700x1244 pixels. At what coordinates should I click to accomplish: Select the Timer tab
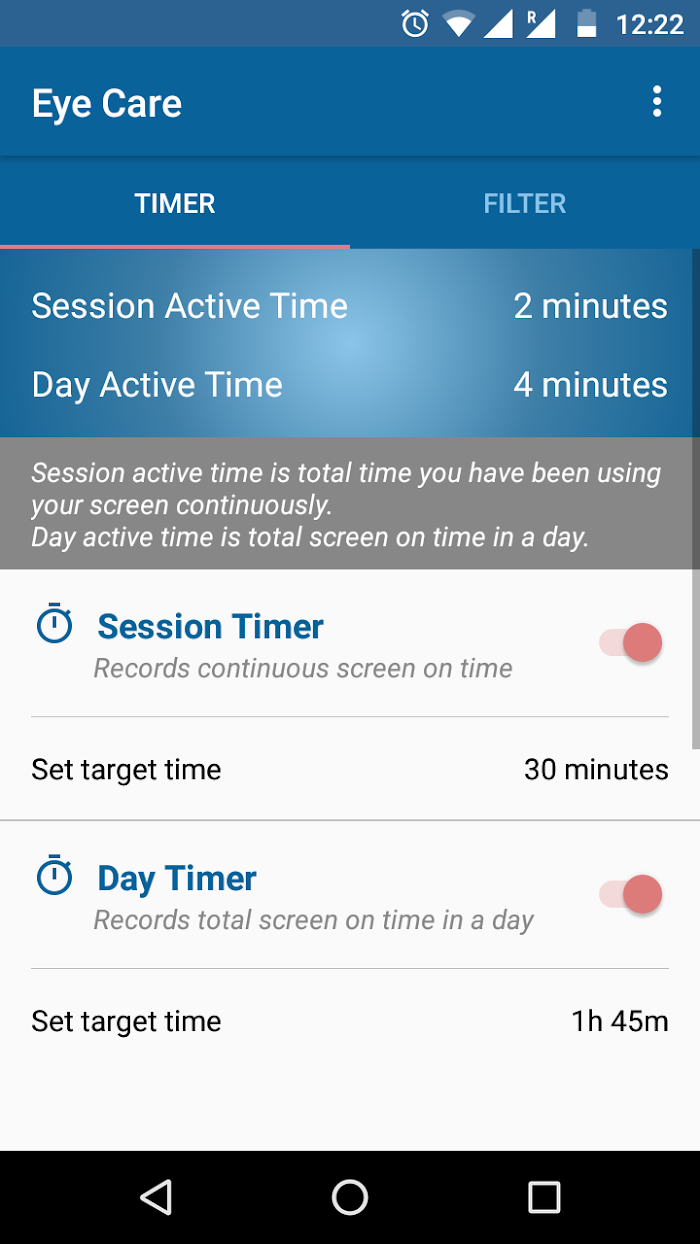175,203
